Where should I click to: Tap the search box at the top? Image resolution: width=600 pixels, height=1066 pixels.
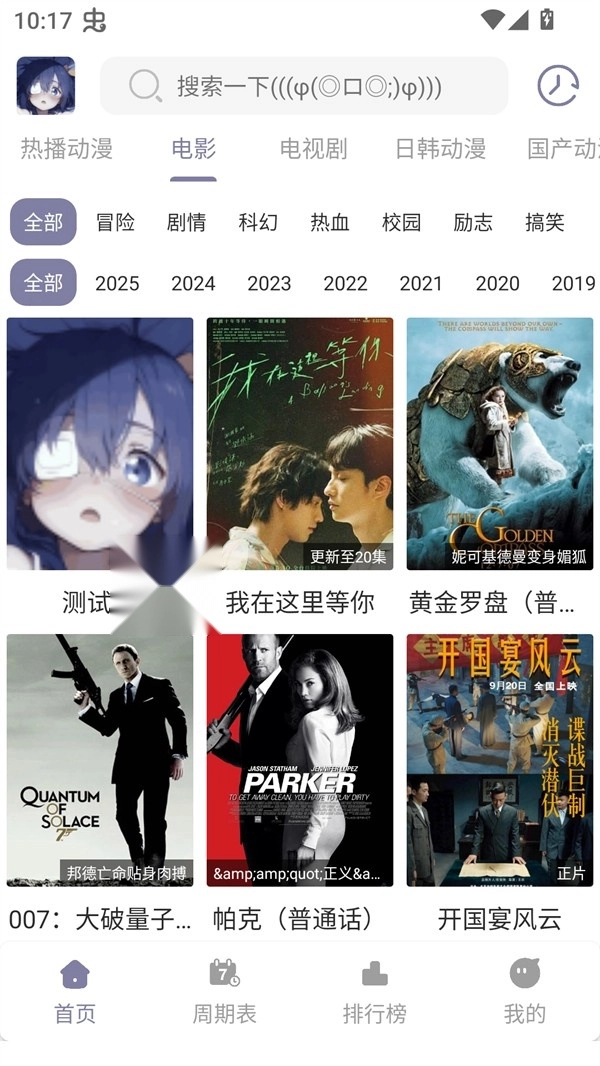(304, 86)
